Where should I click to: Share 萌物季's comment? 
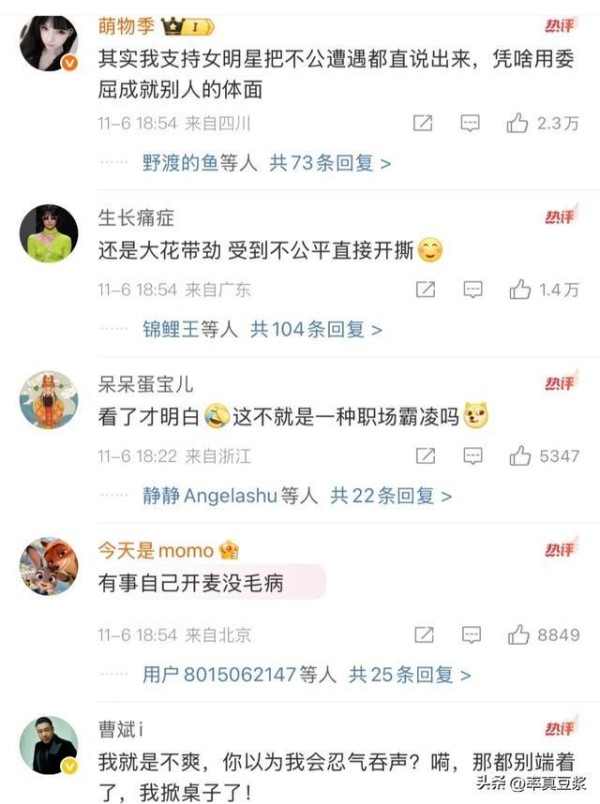pyautogui.click(x=424, y=123)
